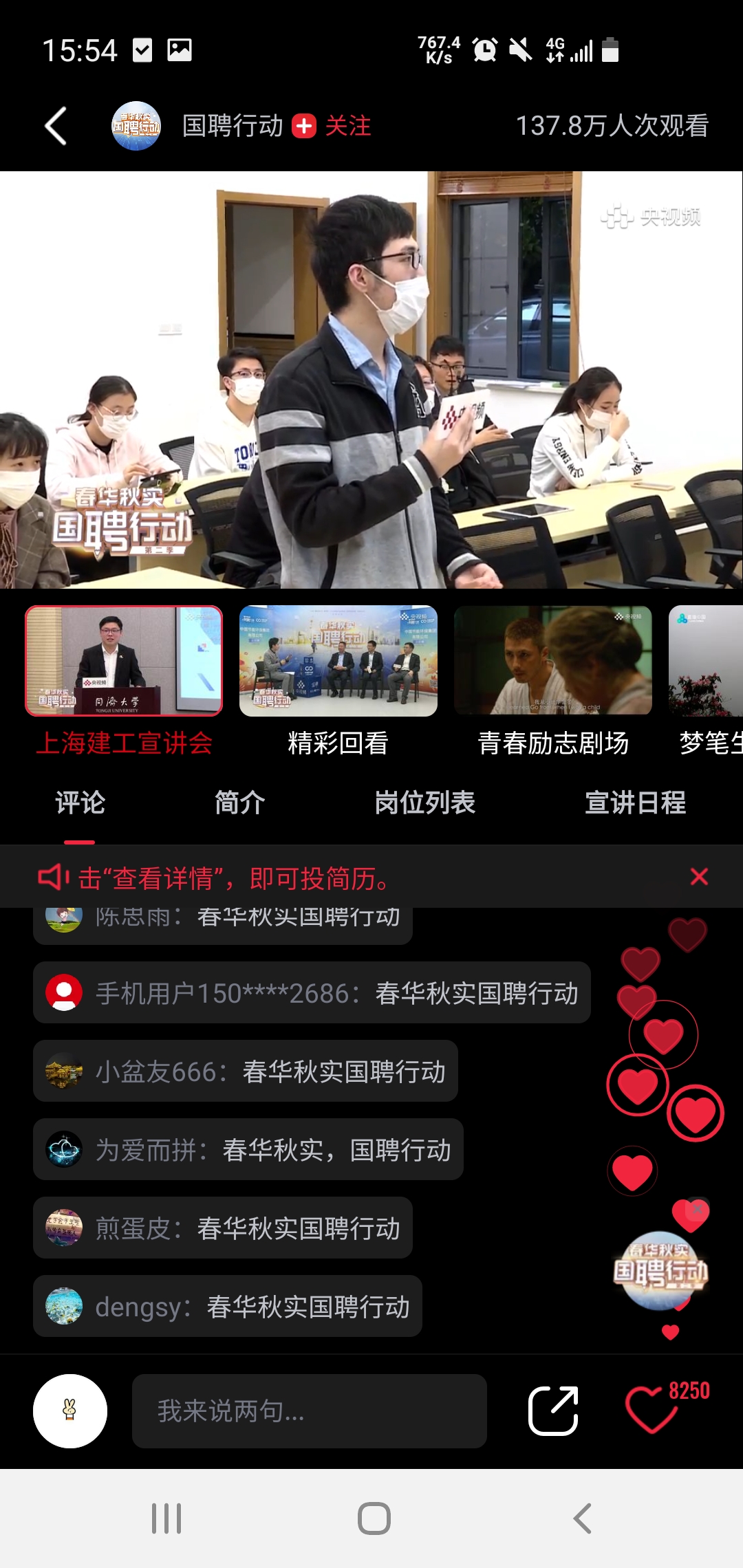Go back using the top-left arrow

tap(56, 127)
